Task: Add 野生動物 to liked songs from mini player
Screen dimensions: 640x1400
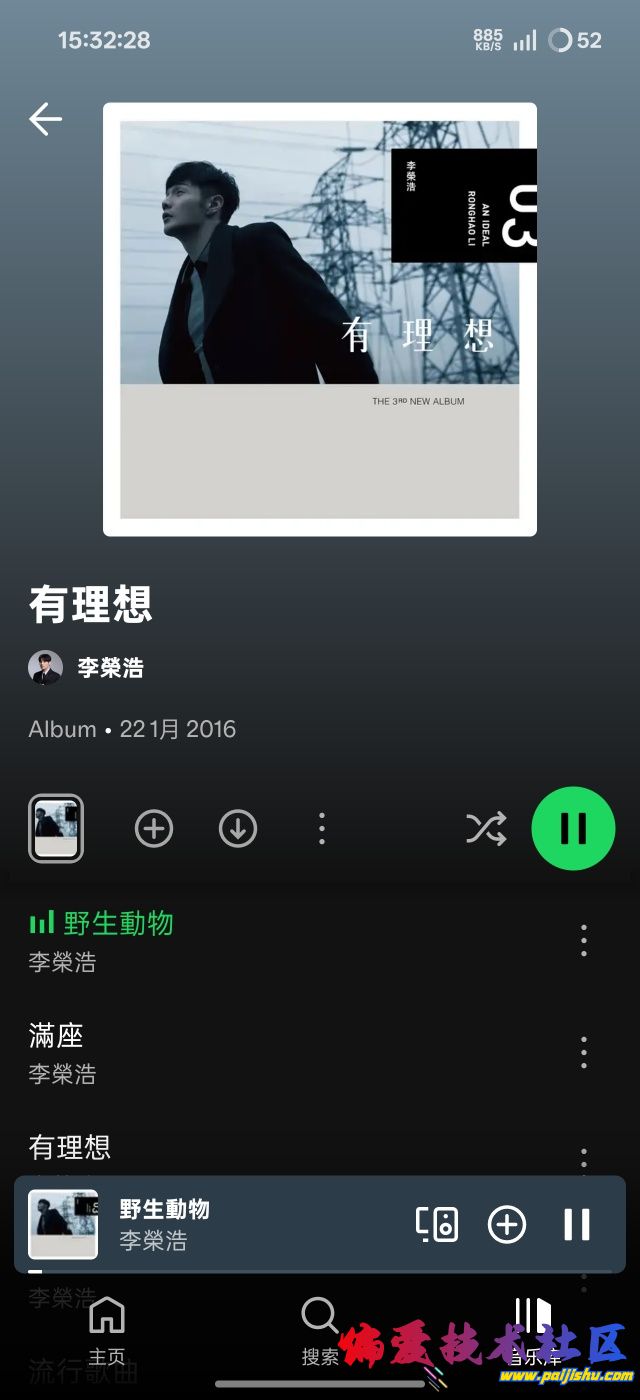Action: tap(507, 1224)
